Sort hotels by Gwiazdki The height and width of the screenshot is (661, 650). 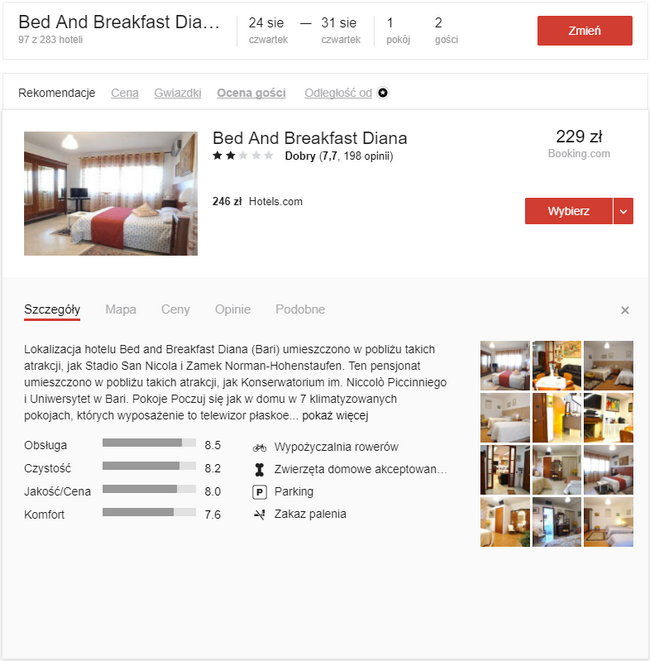point(177,93)
